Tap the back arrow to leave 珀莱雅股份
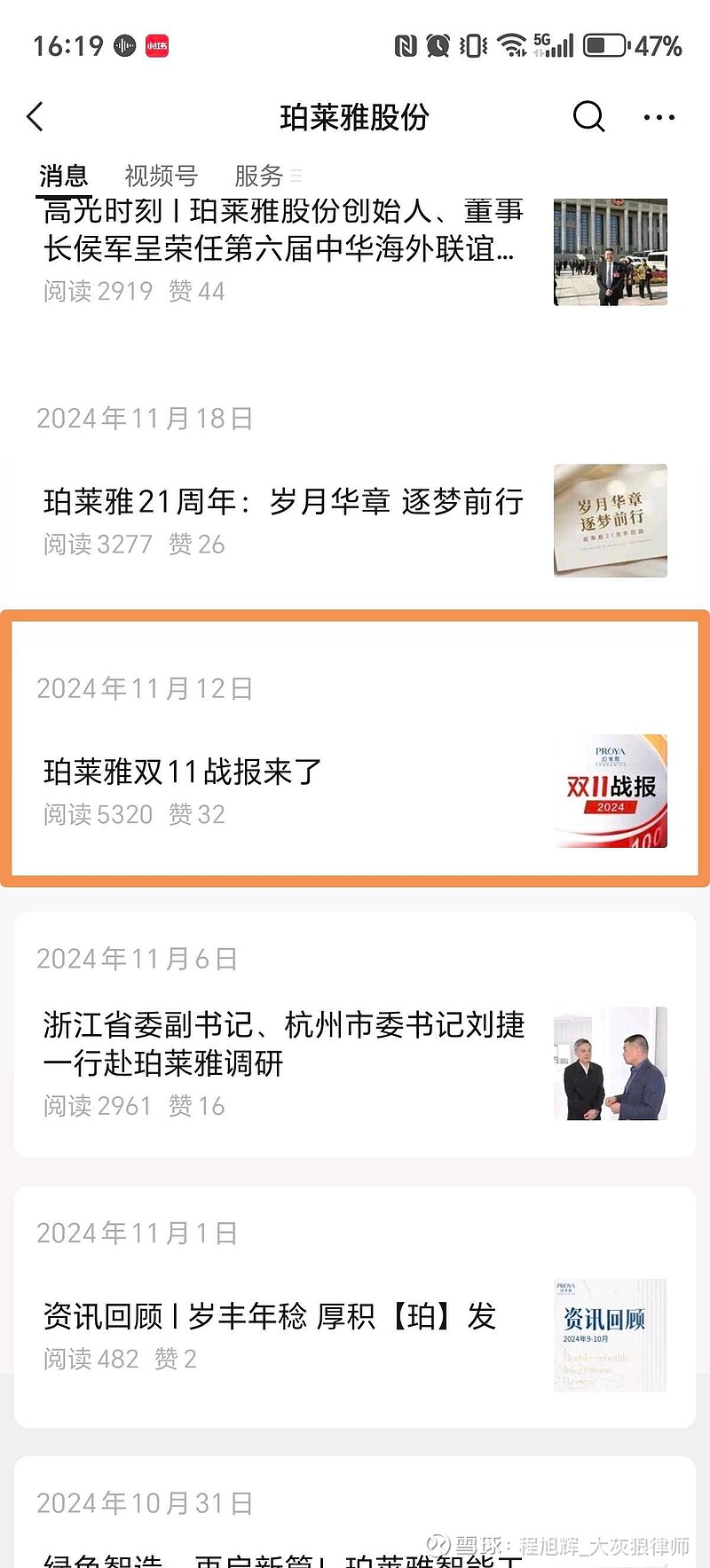The image size is (710, 1568). [35, 116]
